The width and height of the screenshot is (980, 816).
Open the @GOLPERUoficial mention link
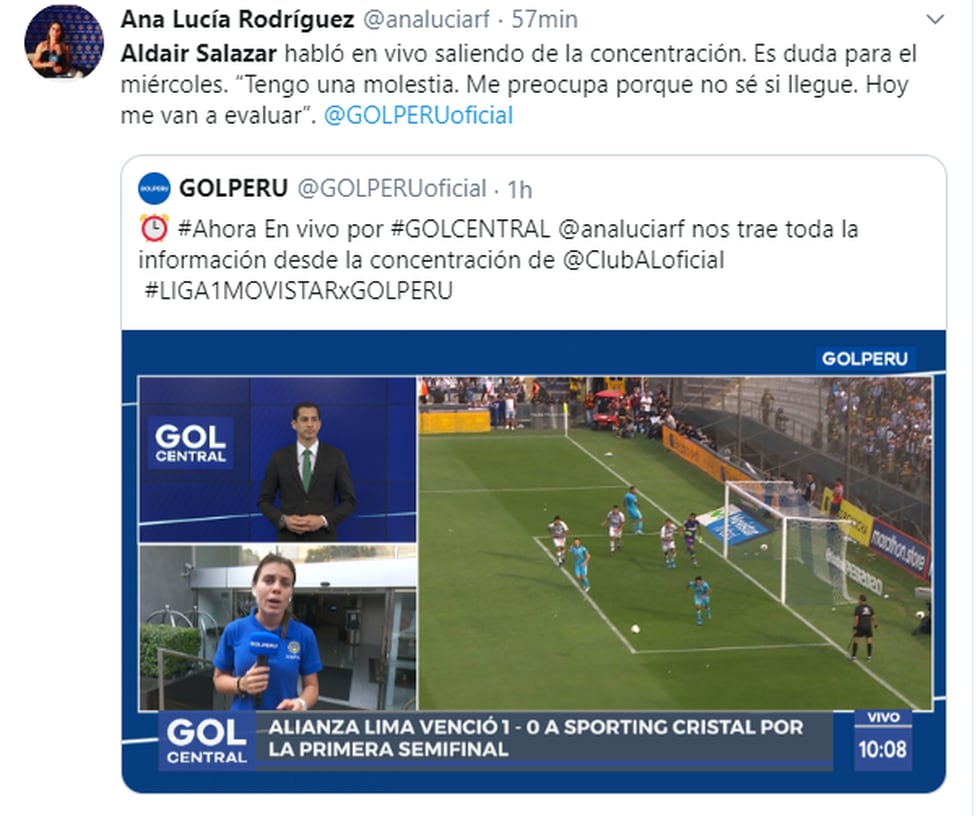tap(419, 115)
